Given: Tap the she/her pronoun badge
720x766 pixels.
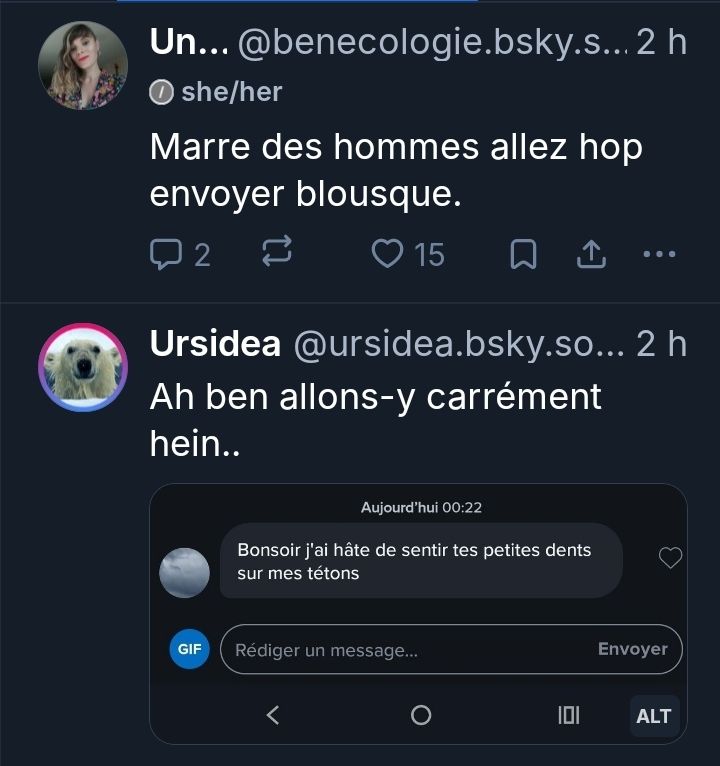Looking at the screenshot, I should (211, 91).
